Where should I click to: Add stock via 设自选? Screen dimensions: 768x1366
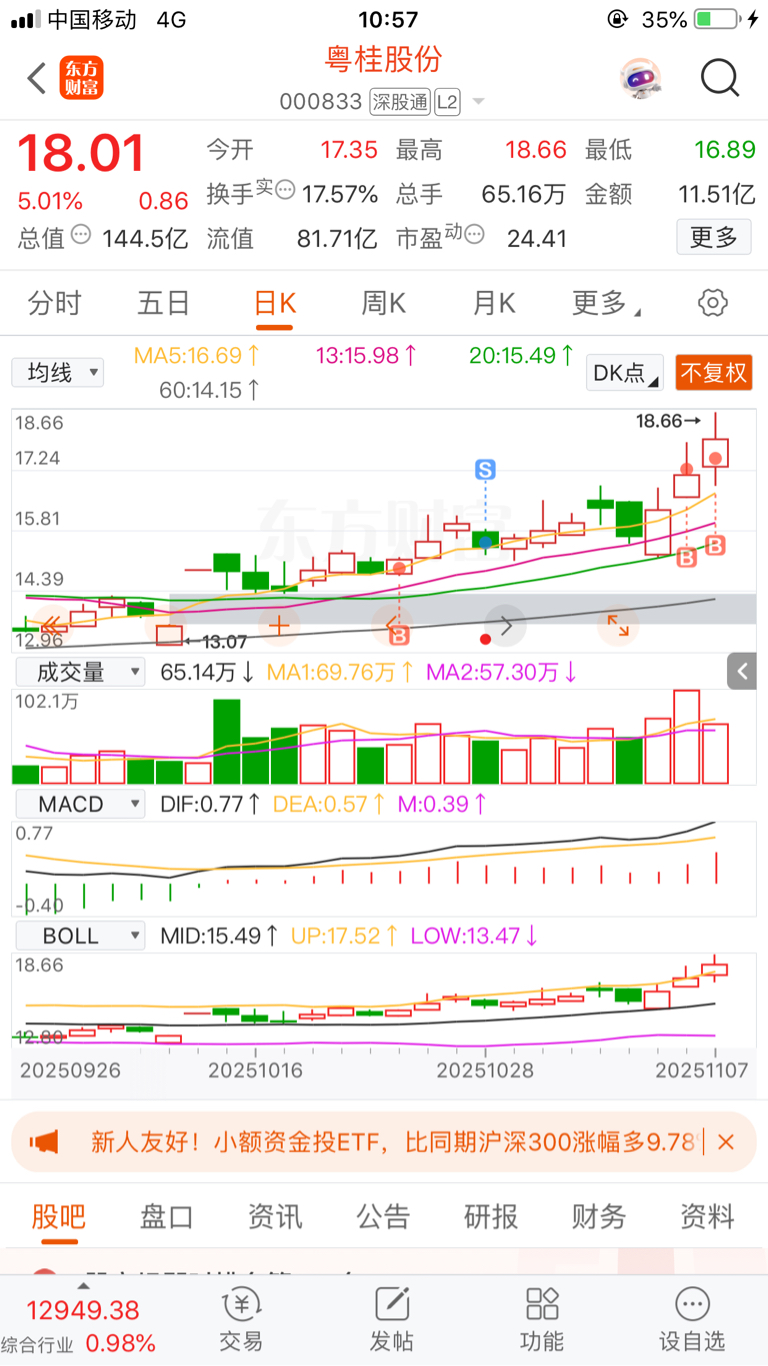pos(691,1319)
